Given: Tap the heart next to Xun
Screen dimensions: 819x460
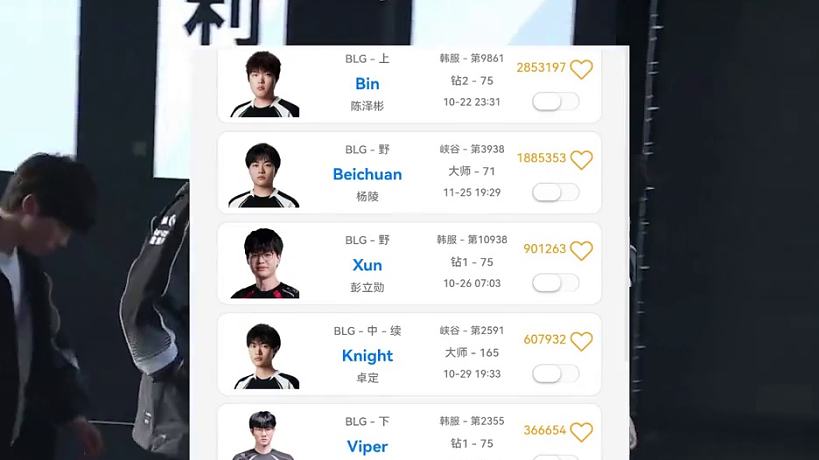Looking at the screenshot, I should (x=581, y=250).
